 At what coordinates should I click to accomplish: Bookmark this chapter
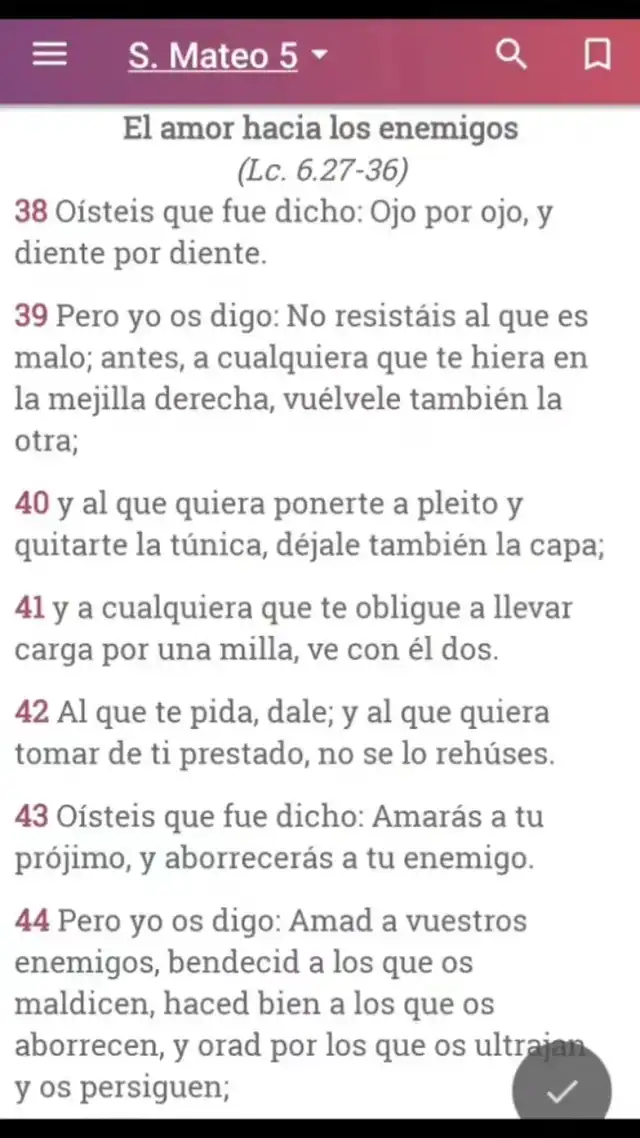tap(597, 55)
